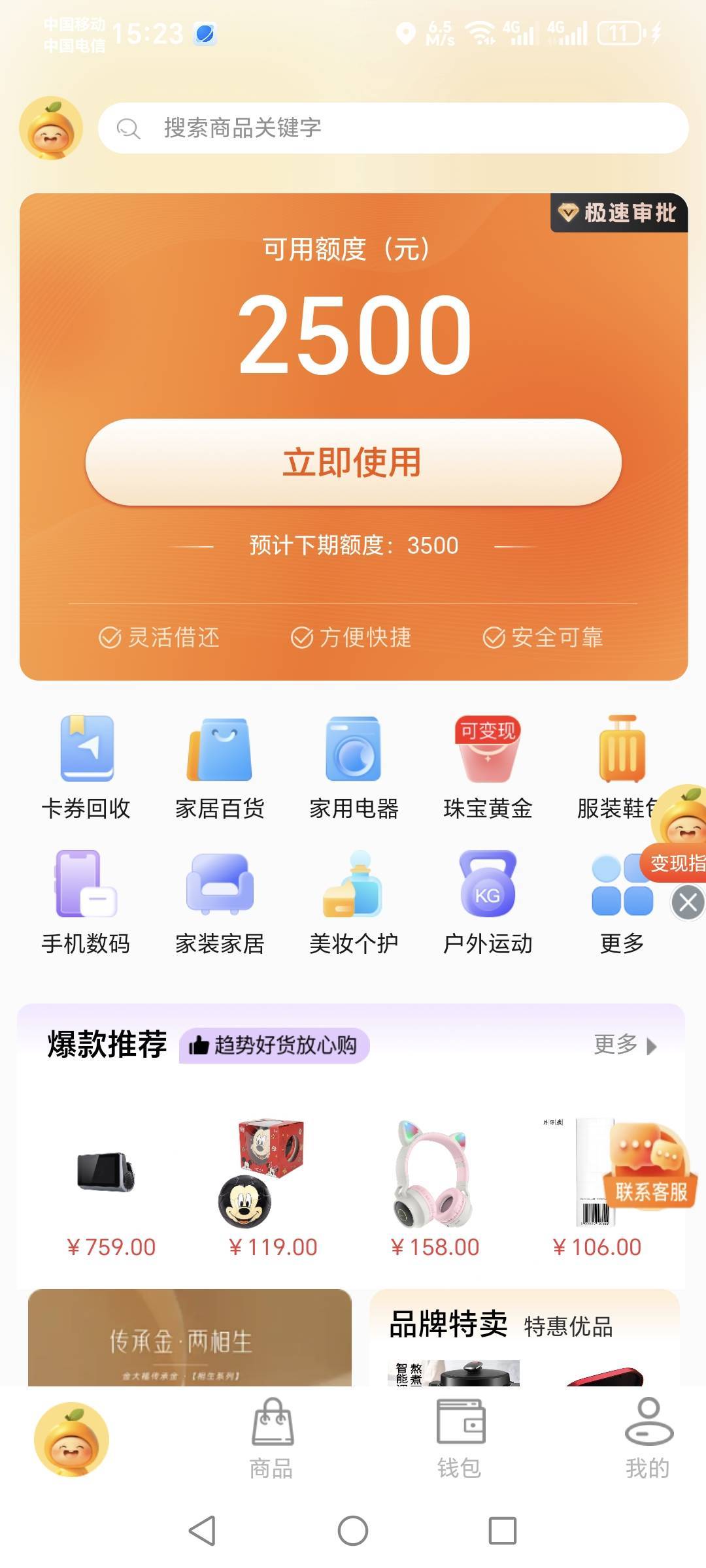This screenshot has width=706, height=1568.
Task: Tap the 立即使用 button
Action: 353,462
